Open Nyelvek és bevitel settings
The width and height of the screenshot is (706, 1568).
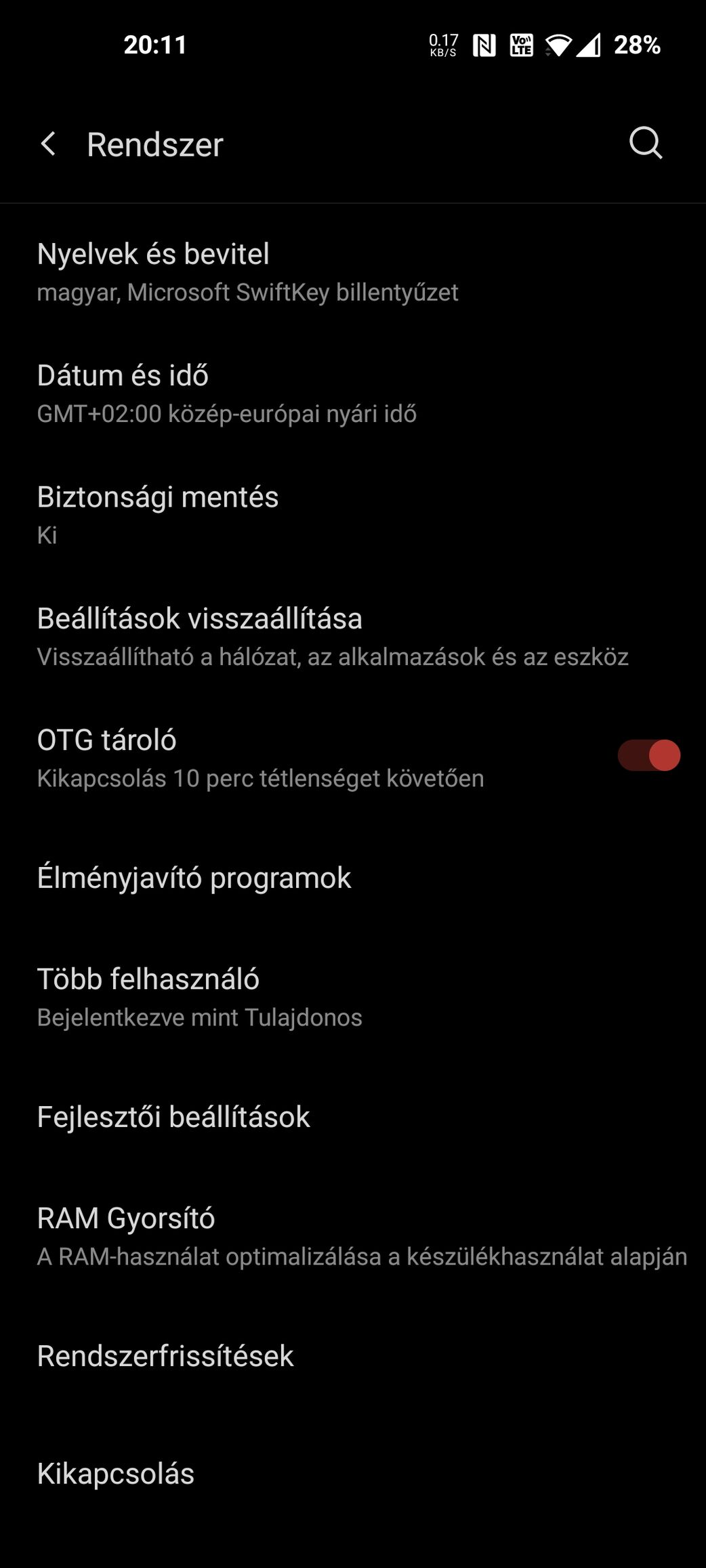click(x=353, y=272)
